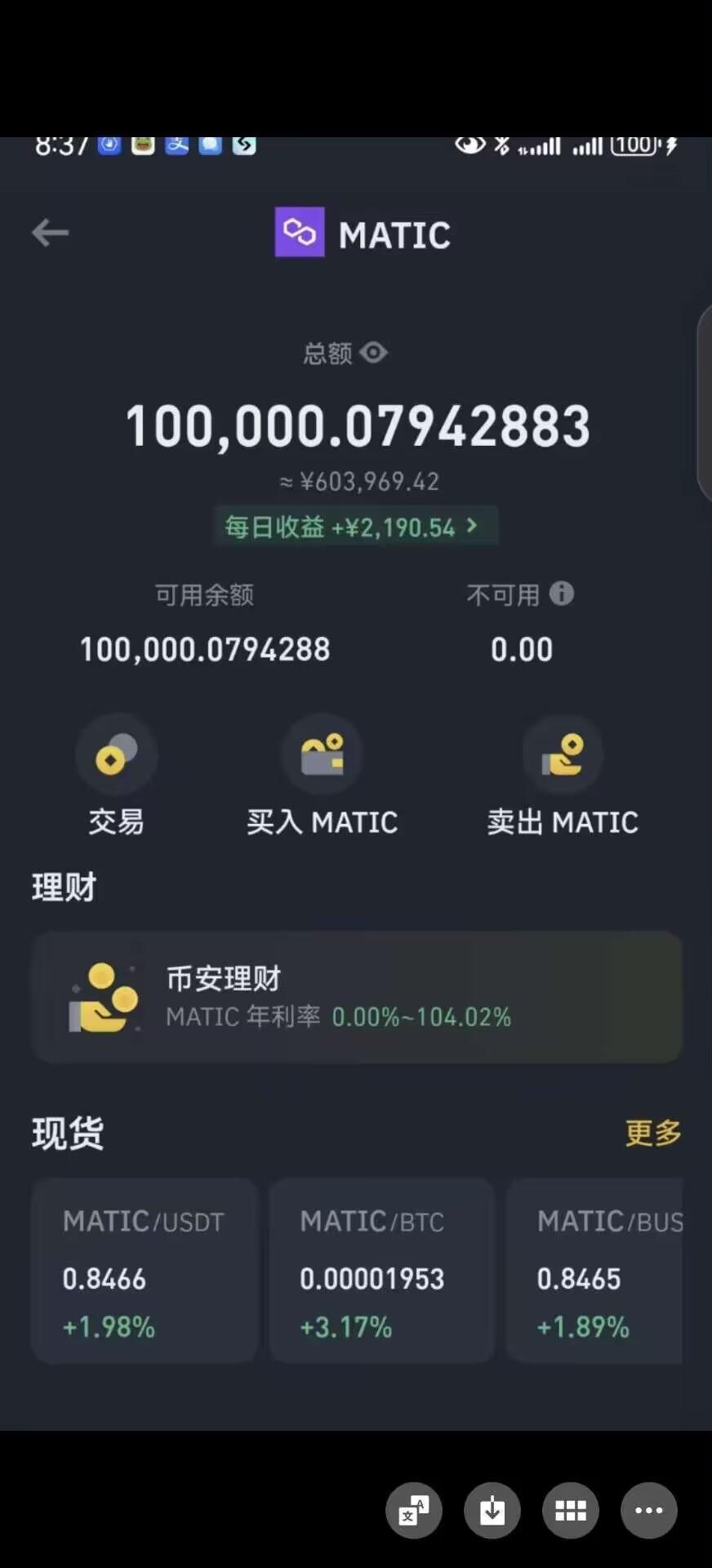Open the 币安理财 earn card
712x1568 pixels.
pyautogui.click(x=357, y=997)
